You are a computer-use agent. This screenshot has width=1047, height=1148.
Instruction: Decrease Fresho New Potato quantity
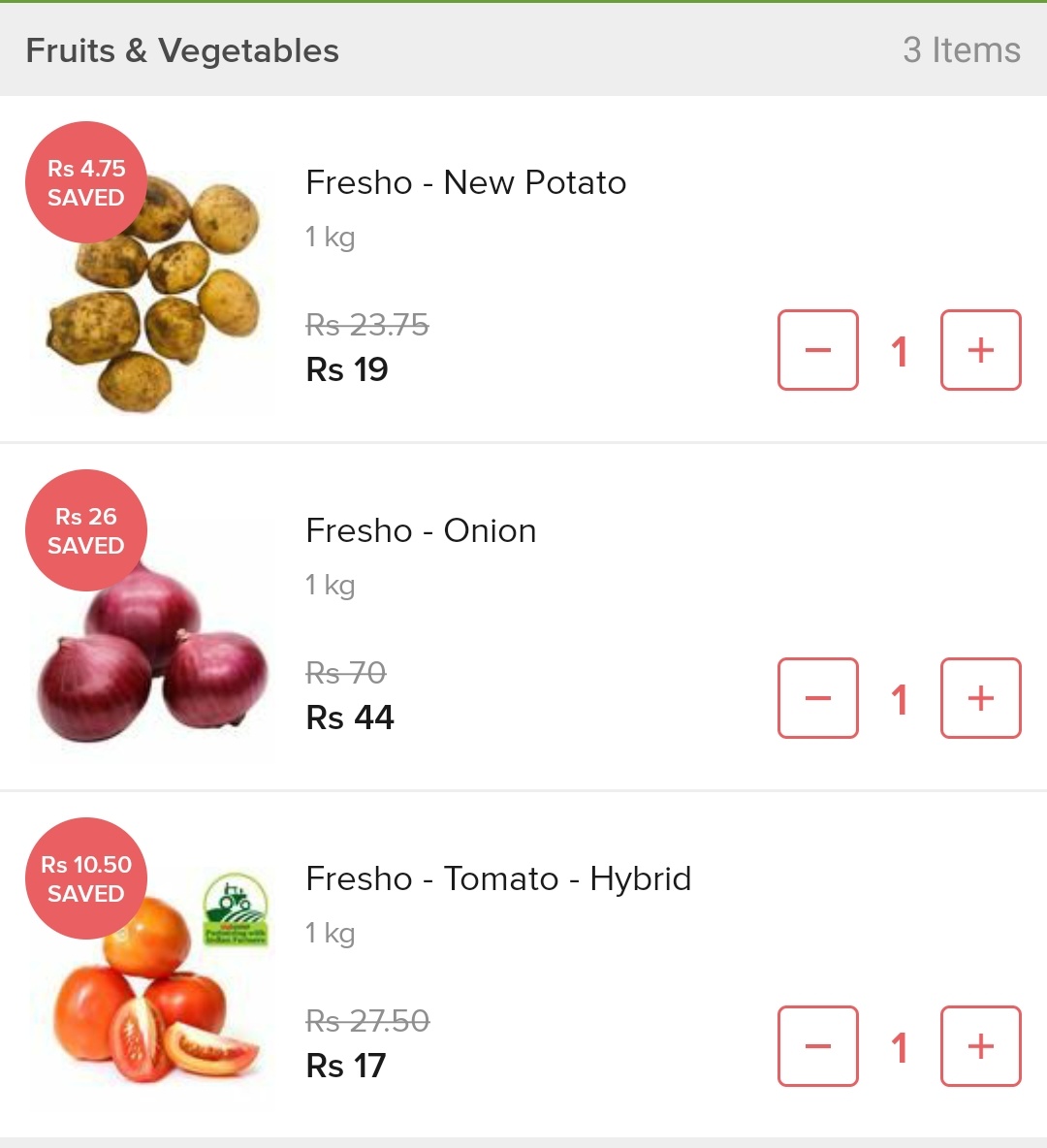(x=818, y=350)
